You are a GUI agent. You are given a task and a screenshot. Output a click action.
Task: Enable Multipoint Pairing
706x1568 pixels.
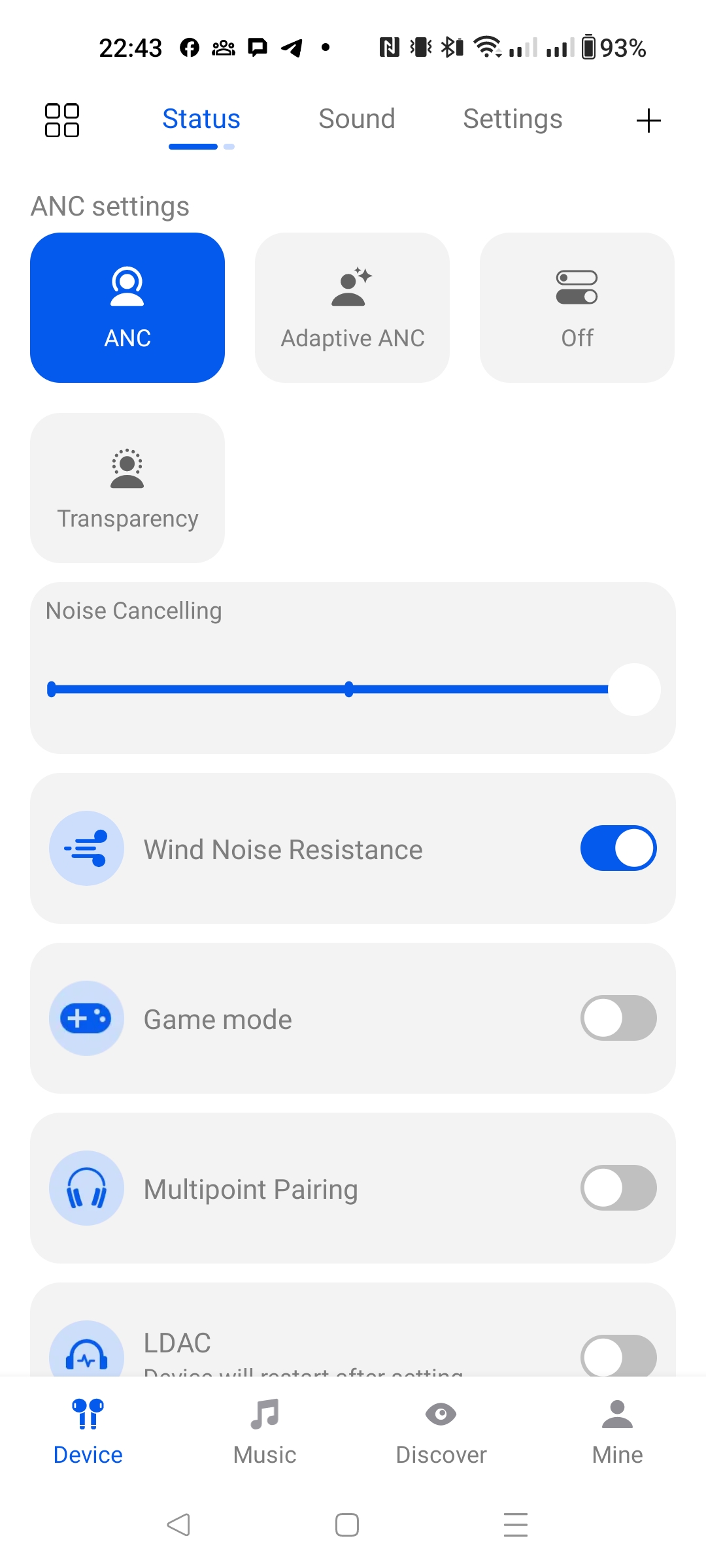pos(618,1188)
